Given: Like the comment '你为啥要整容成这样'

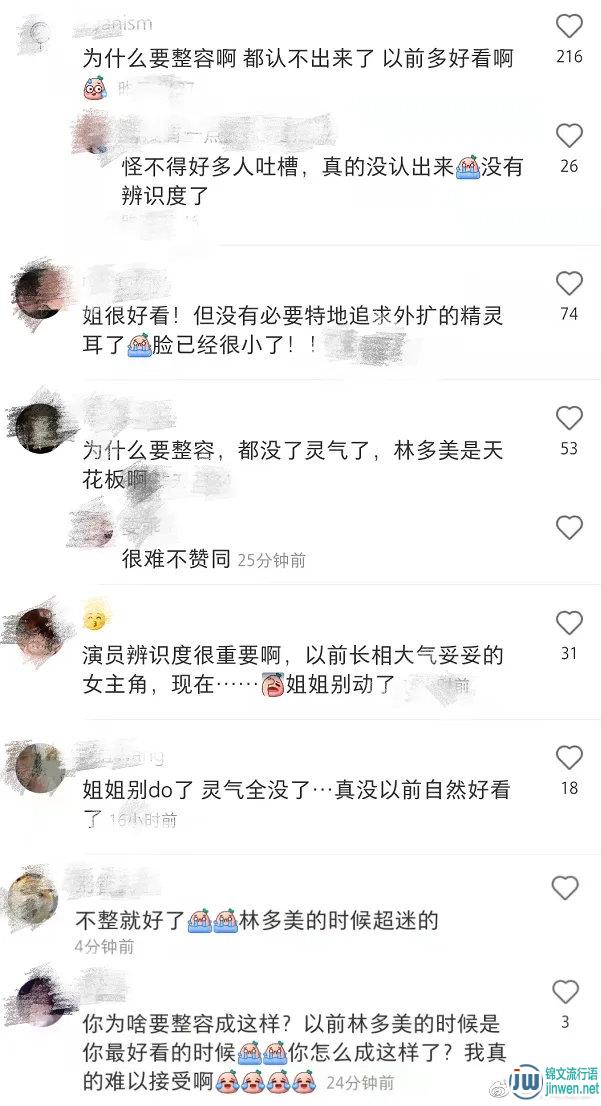Looking at the screenshot, I should (x=565, y=992).
